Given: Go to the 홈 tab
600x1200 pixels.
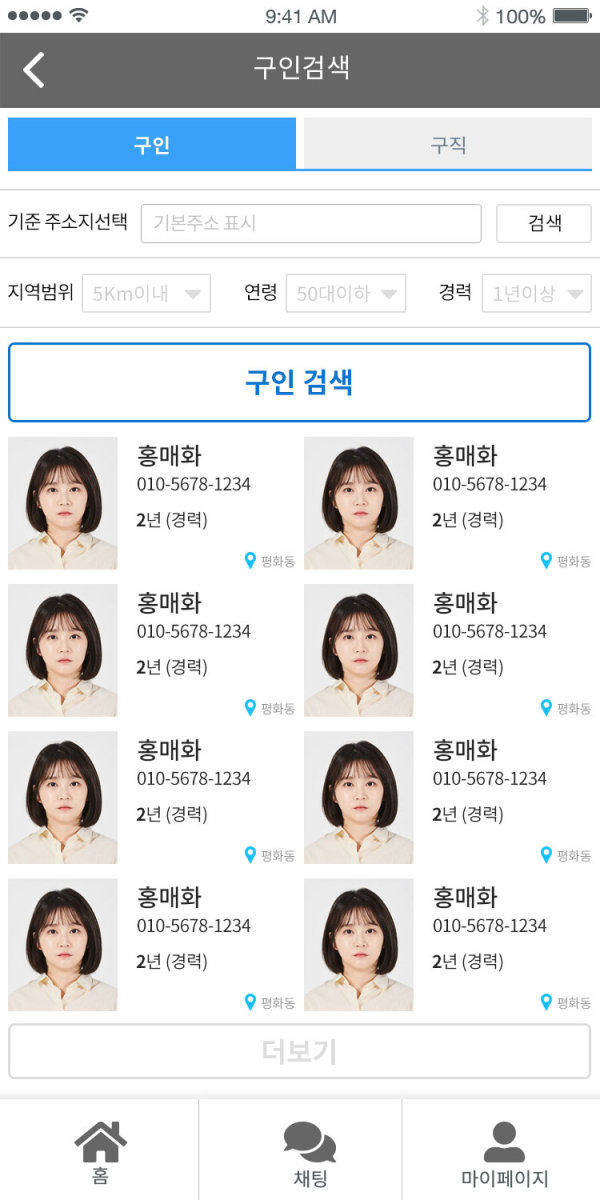Looking at the screenshot, I should click(x=100, y=1151).
